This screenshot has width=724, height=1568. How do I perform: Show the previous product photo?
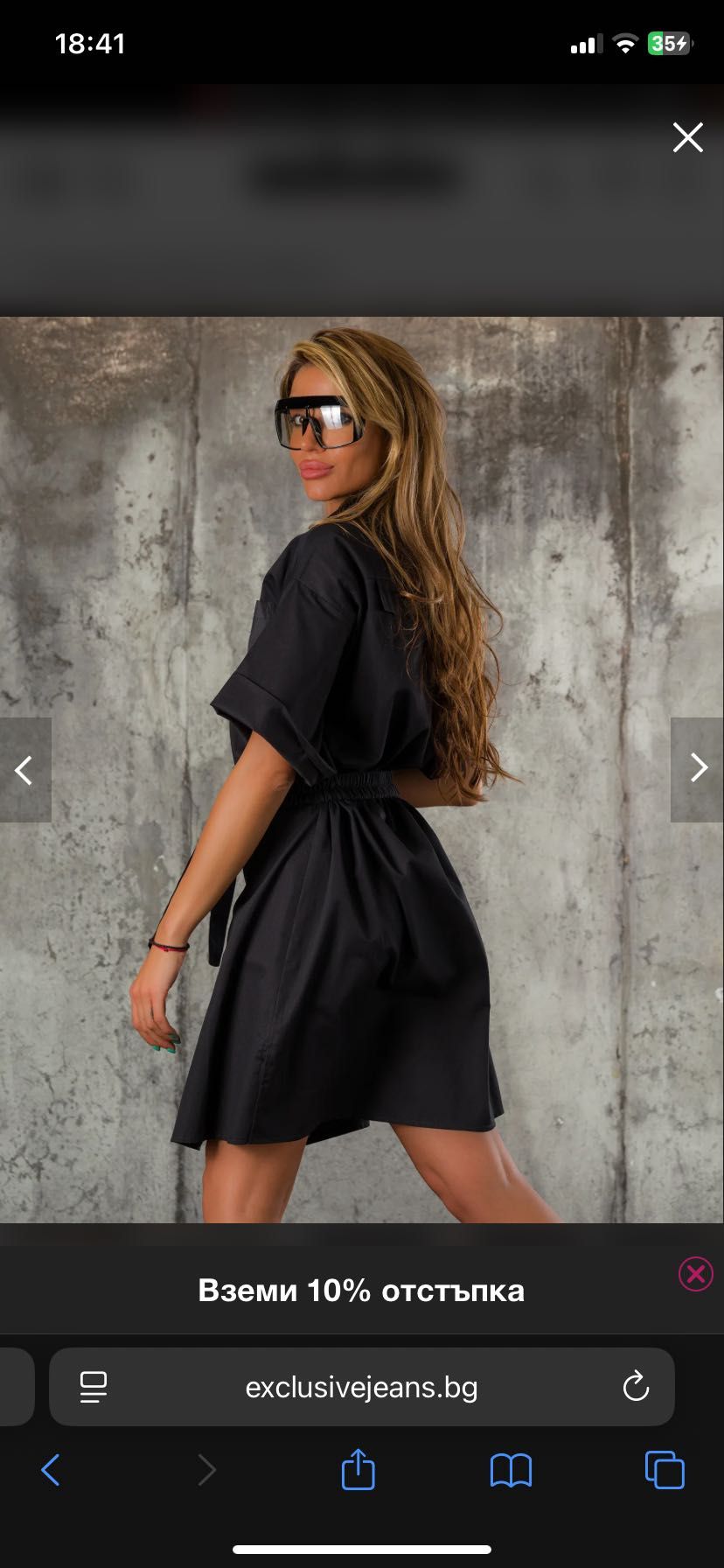click(x=24, y=770)
